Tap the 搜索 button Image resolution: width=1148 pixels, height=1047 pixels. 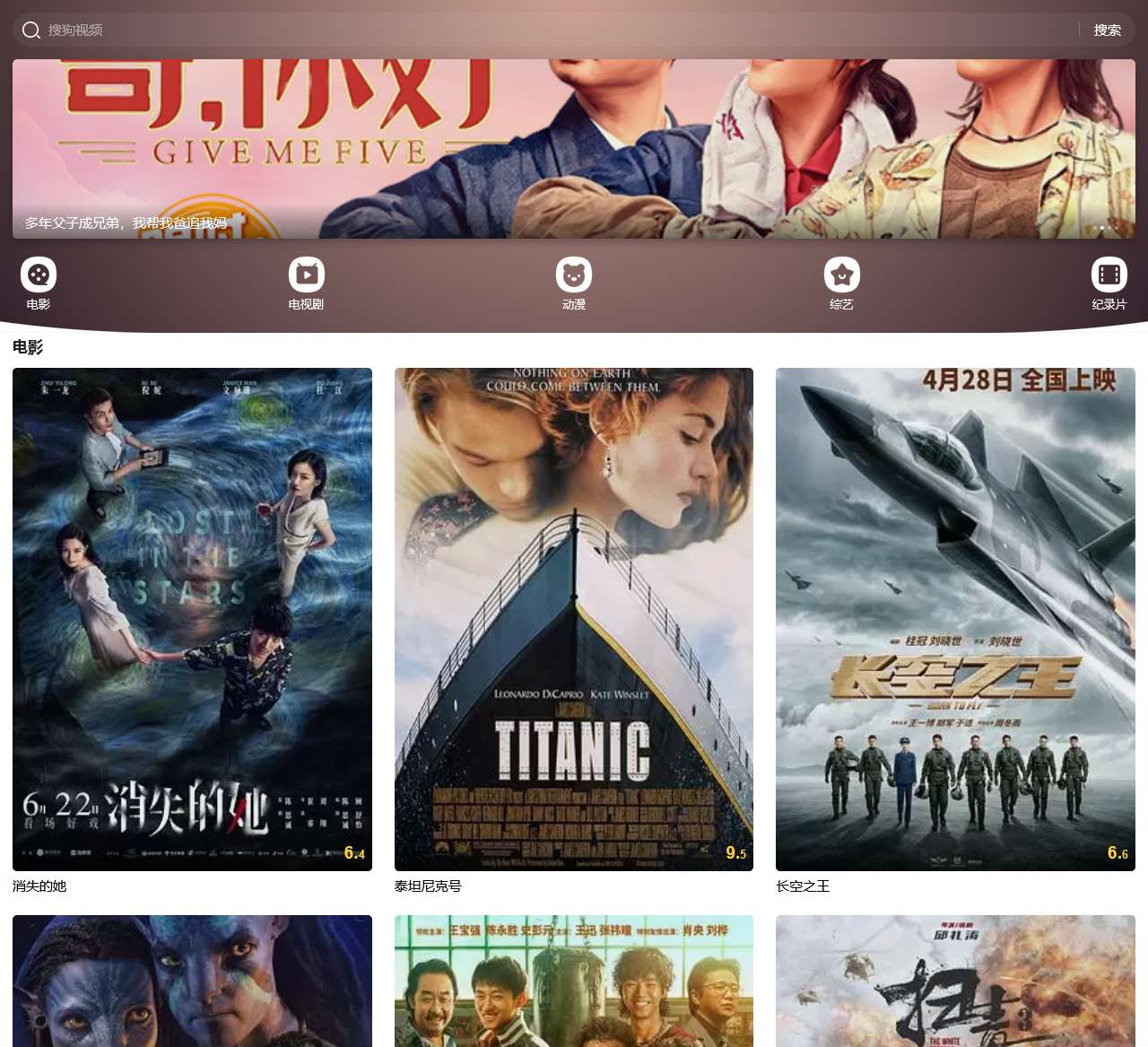(x=1107, y=30)
